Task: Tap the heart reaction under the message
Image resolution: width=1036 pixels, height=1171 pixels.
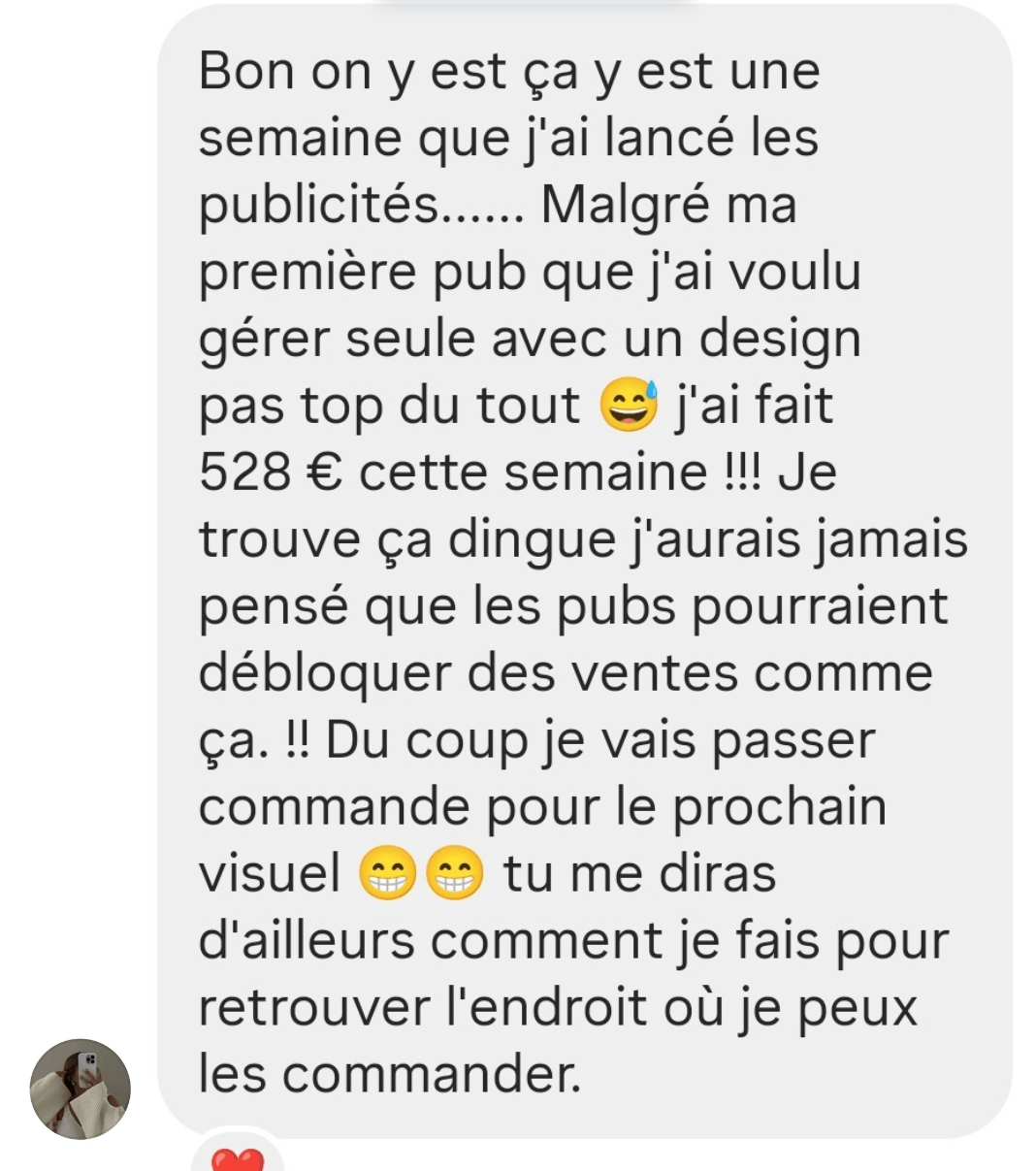Action: pos(238,1158)
